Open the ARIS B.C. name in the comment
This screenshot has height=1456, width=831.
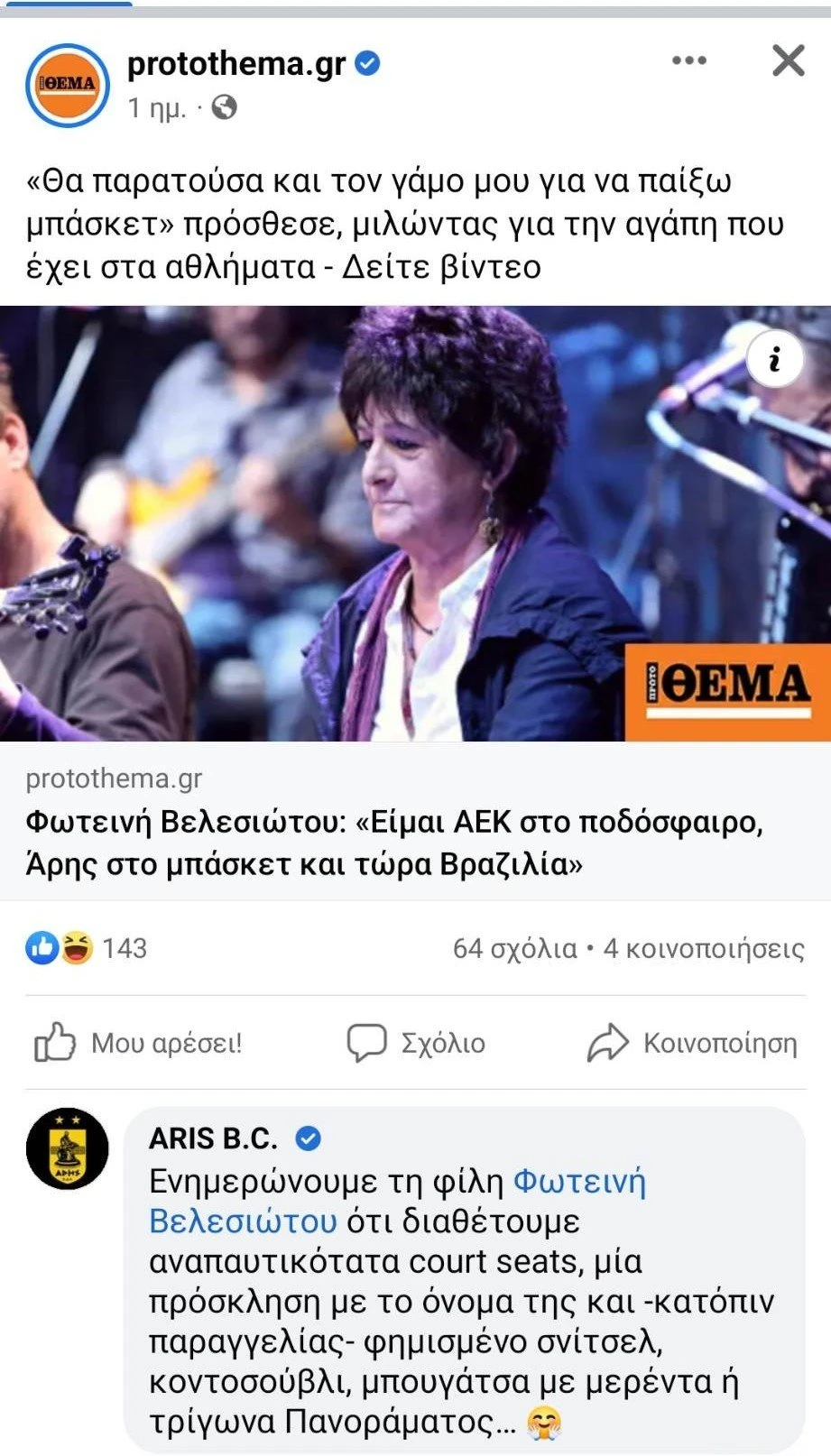click(x=214, y=1138)
